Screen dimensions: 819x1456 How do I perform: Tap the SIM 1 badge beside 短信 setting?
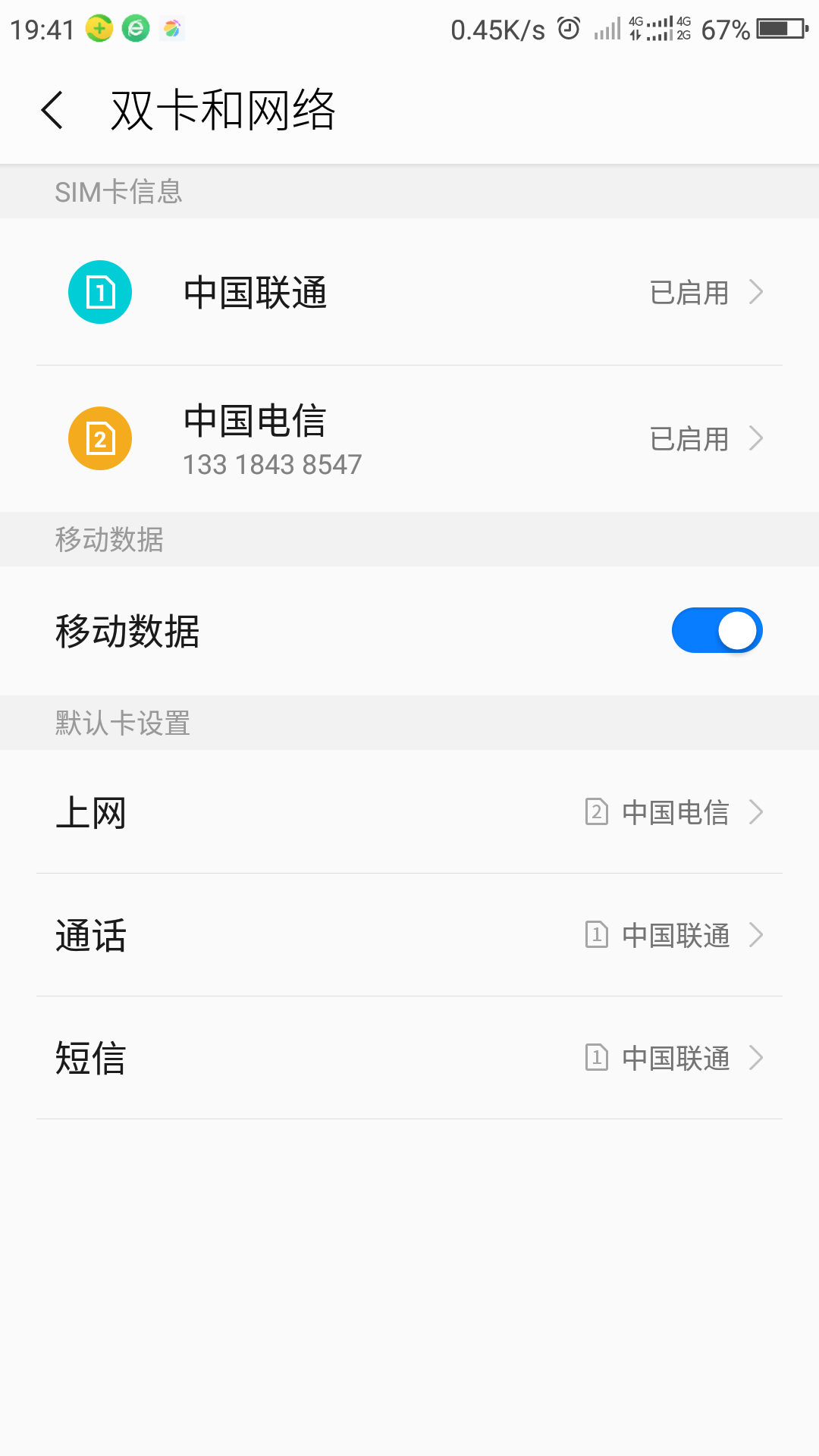tap(597, 1058)
